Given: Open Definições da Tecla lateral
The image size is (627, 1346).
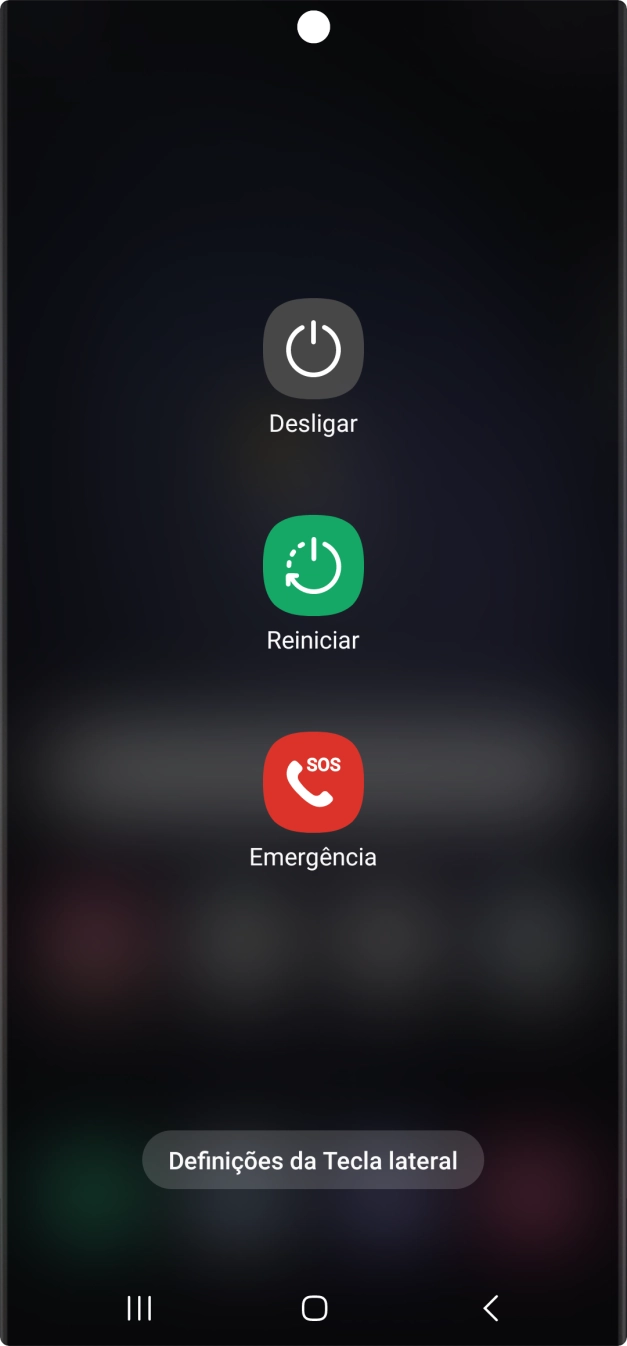Looking at the screenshot, I should [x=313, y=1160].
